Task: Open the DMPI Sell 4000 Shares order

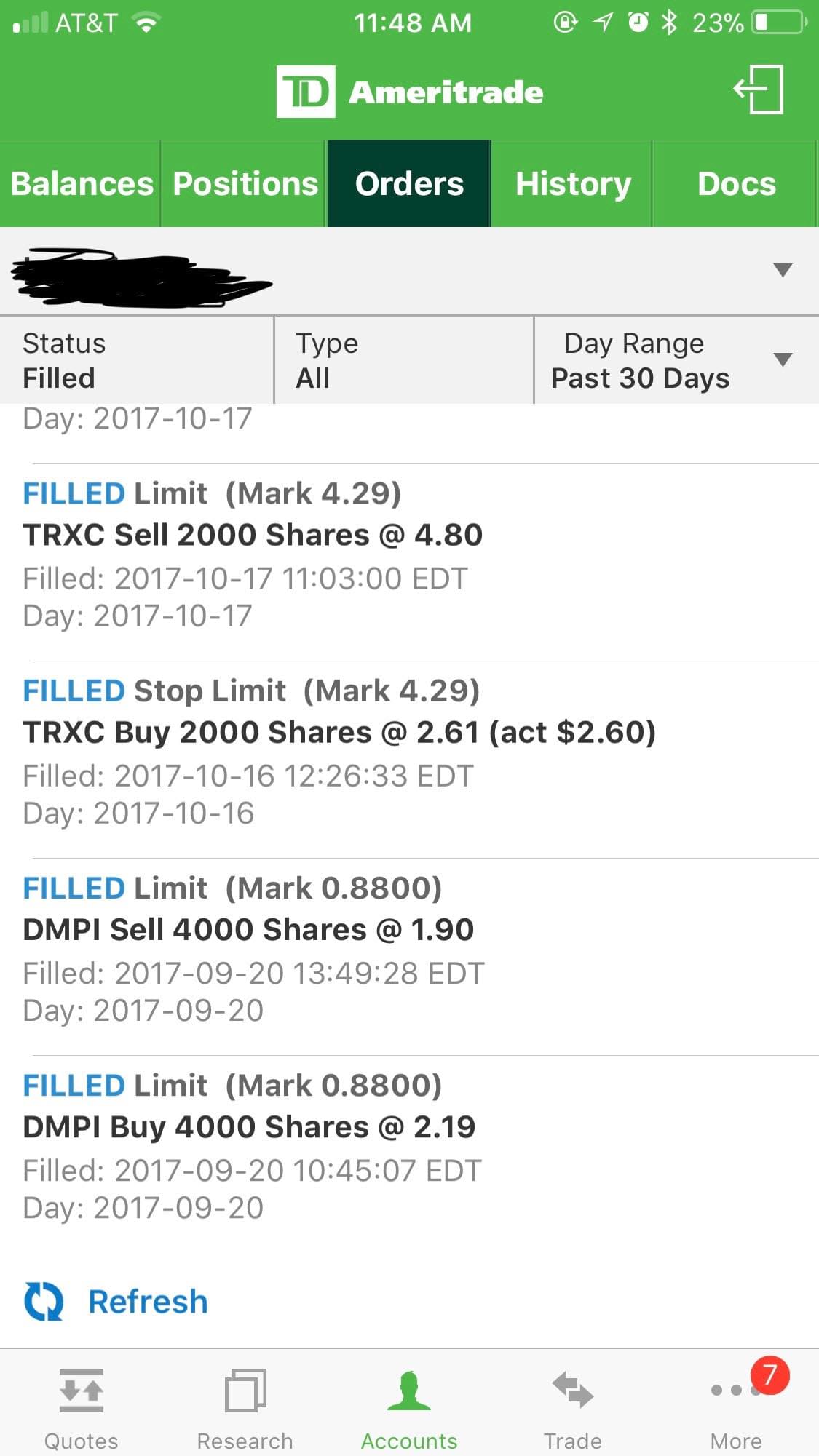Action: pyautogui.click(x=248, y=930)
